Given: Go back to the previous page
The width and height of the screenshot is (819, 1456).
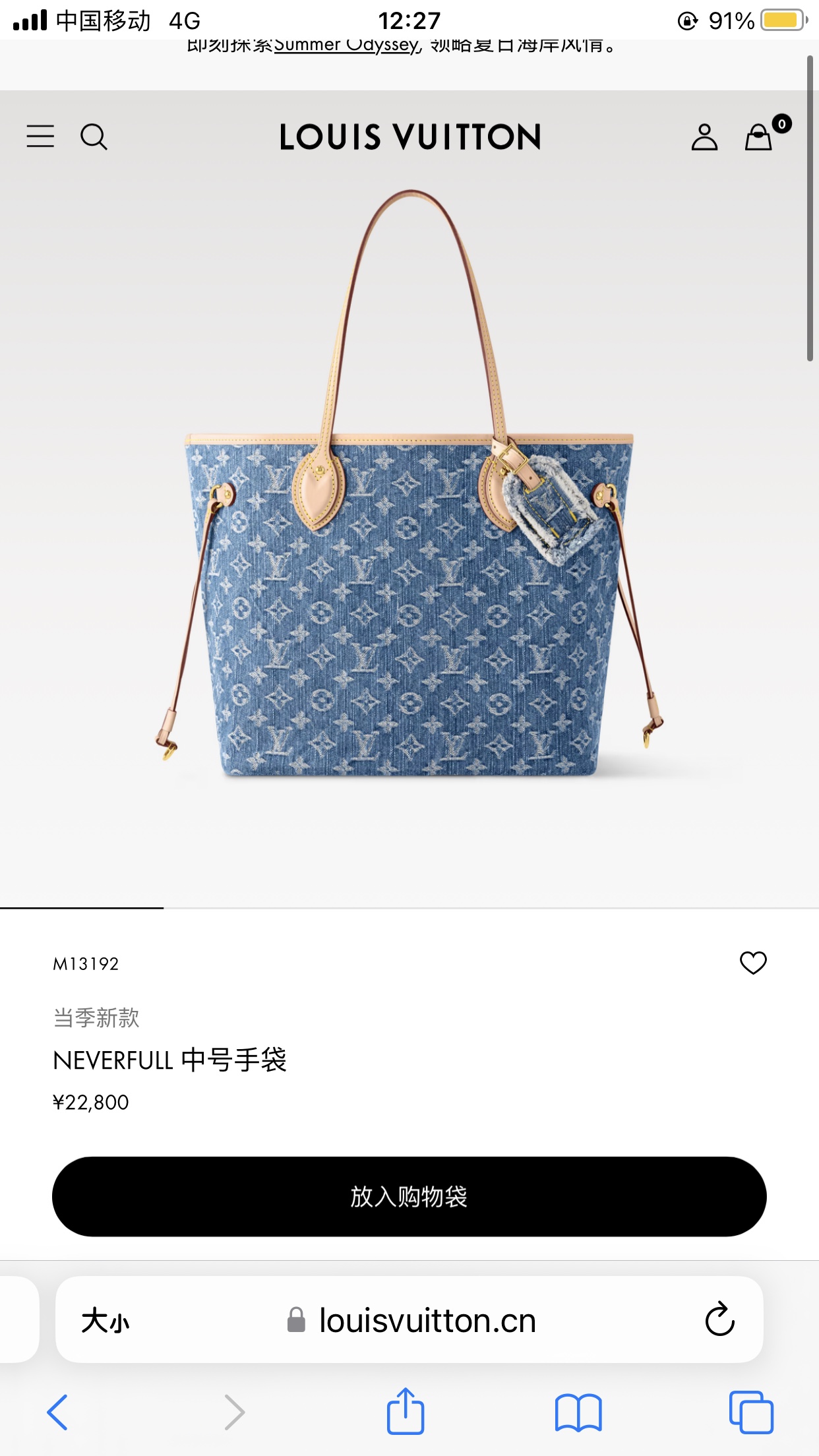Looking at the screenshot, I should (57, 1412).
